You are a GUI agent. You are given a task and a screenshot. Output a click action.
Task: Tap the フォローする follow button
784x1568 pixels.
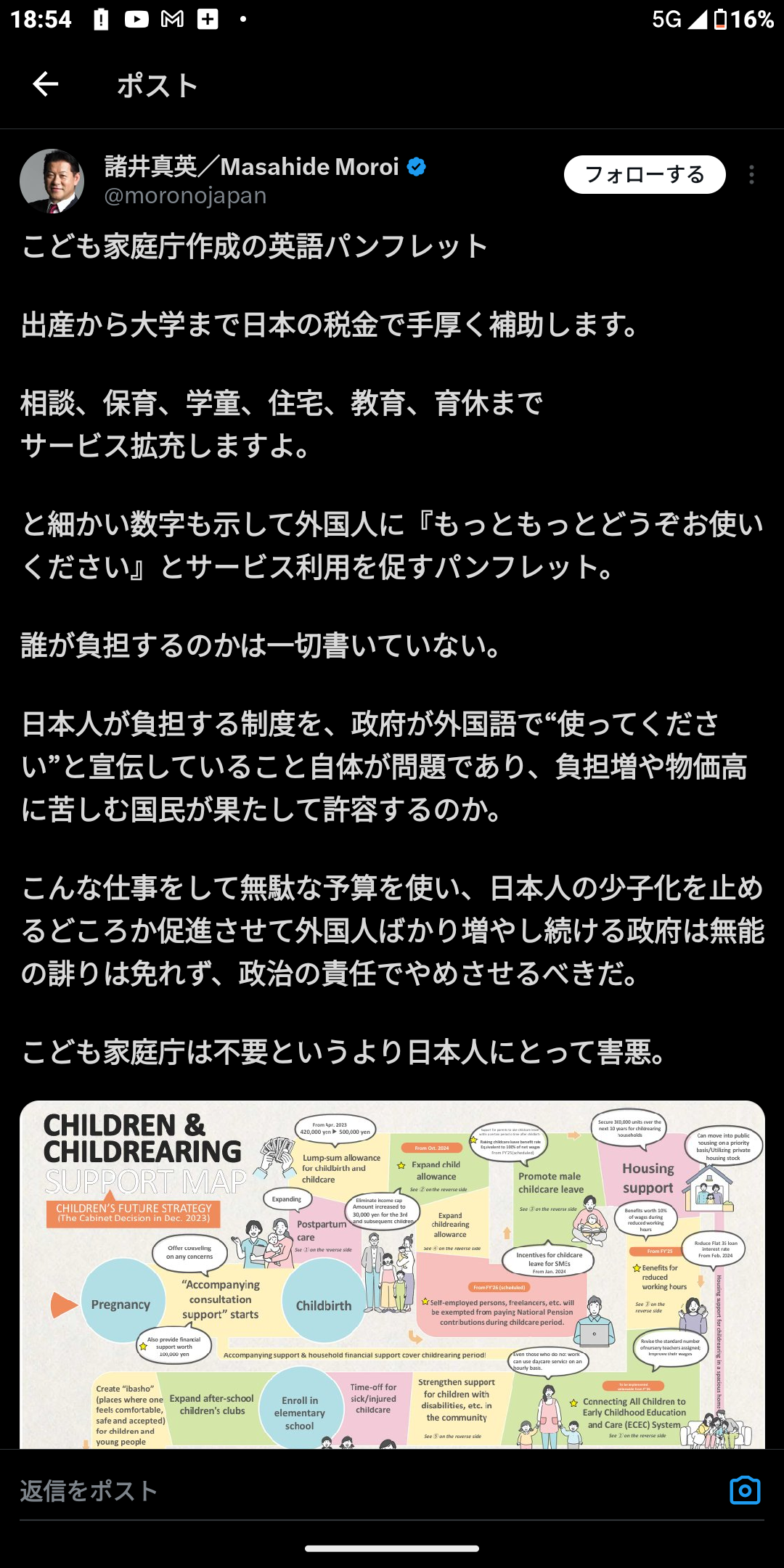(x=645, y=175)
